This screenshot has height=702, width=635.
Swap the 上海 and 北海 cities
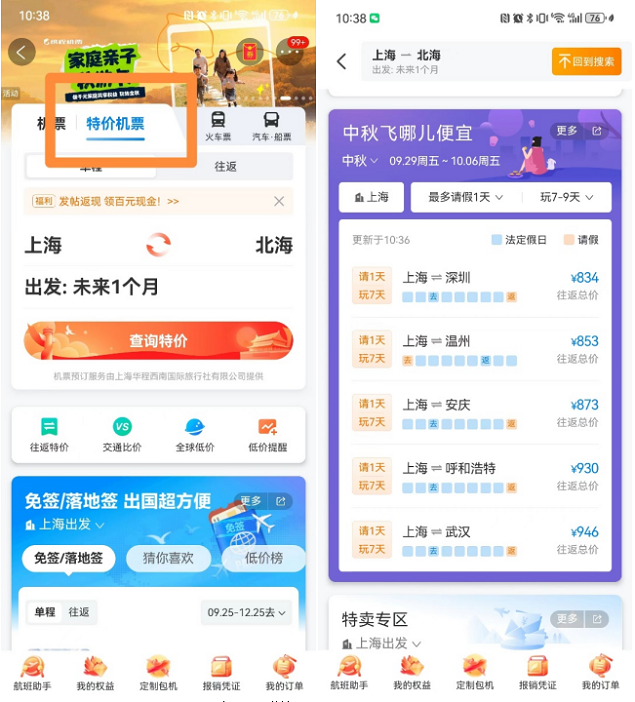158,245
